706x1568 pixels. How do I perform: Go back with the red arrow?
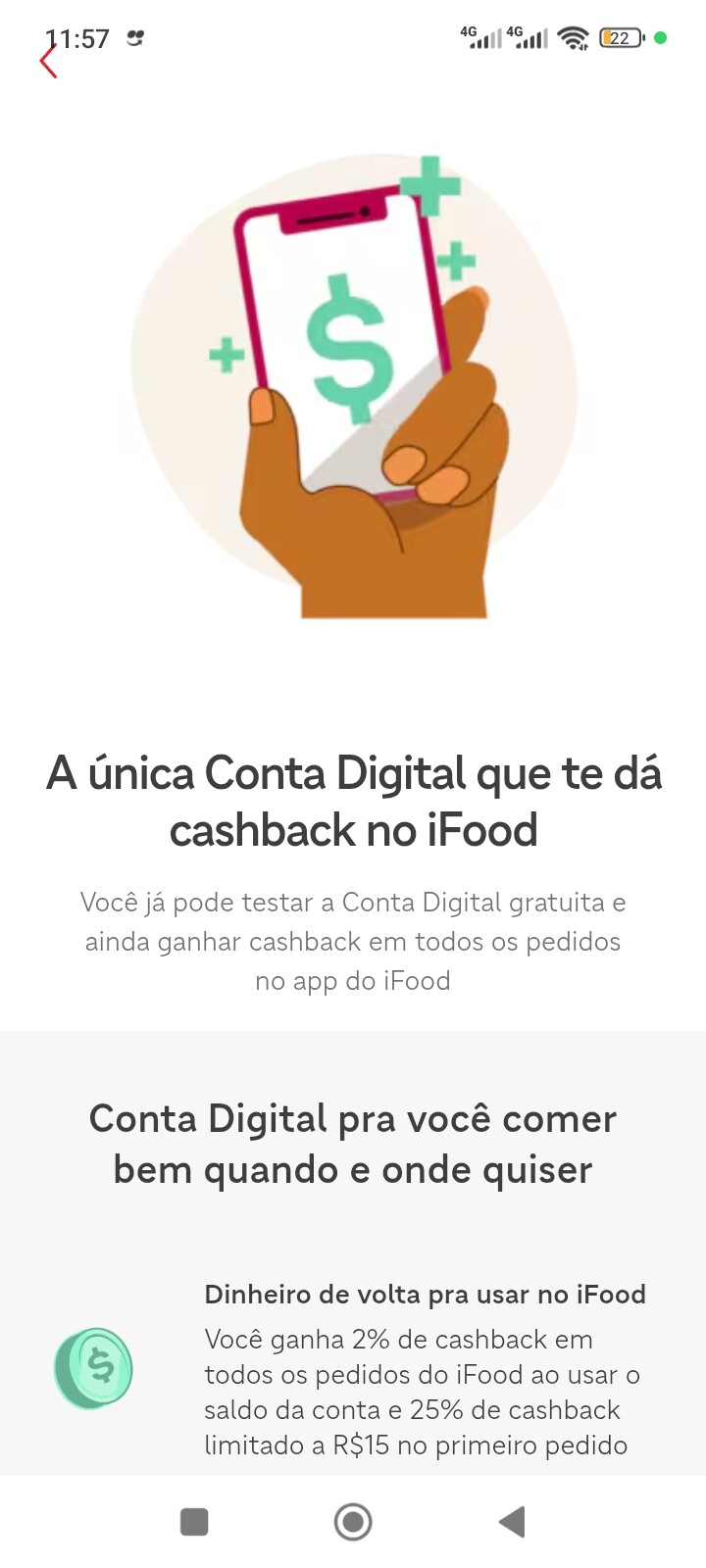[x=48, y=61]
